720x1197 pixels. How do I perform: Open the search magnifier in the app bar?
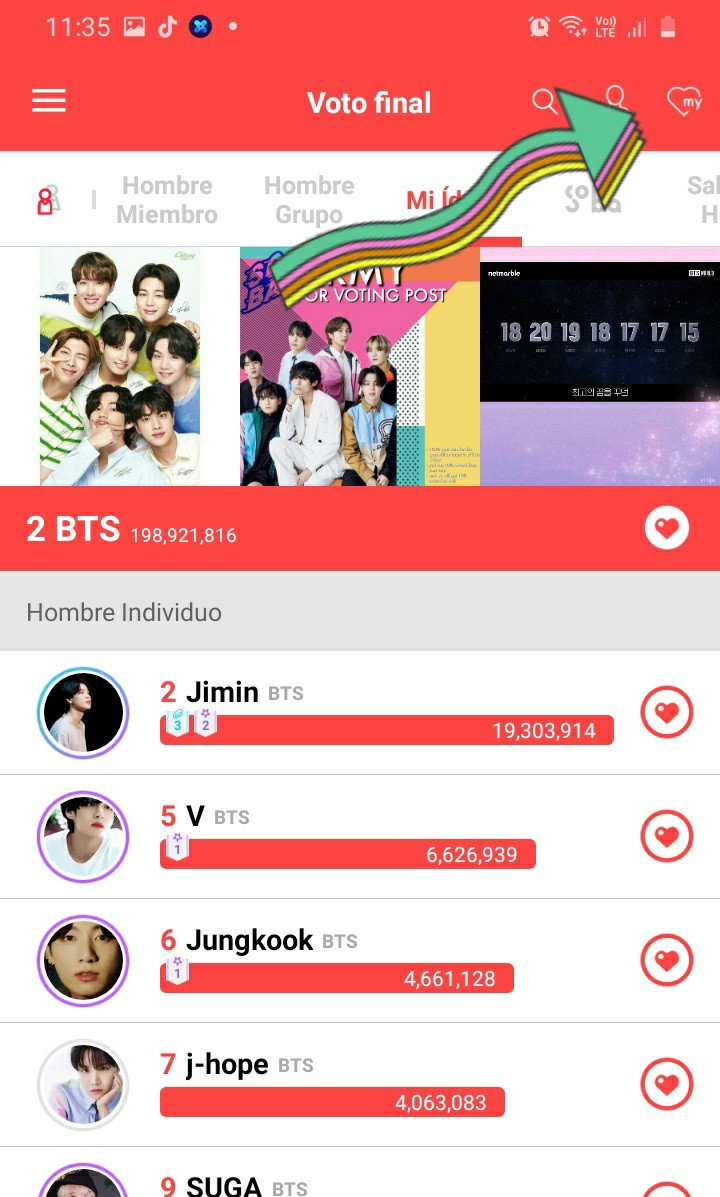click(x=544, y=101)
